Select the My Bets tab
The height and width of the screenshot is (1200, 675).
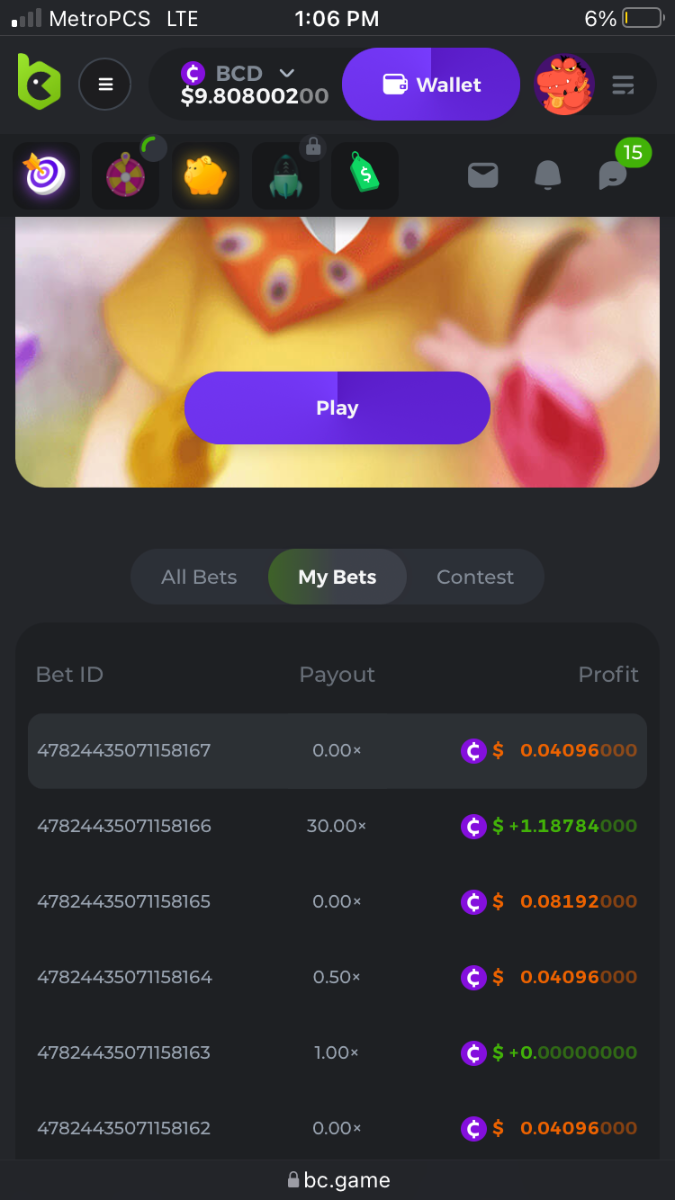click(337, 577)
